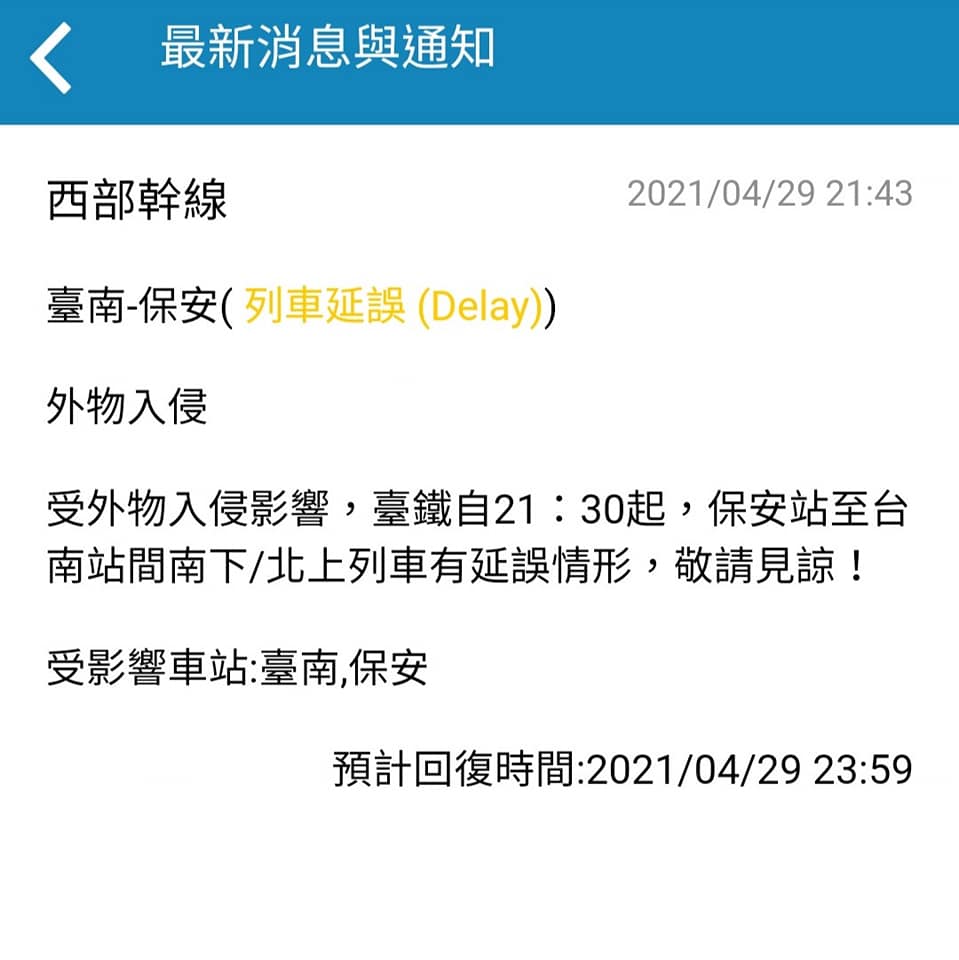This screenshot has height=960, width=959.
Task: Select 保安站 mentioned in the announcement text
Action: click(780, 510)
